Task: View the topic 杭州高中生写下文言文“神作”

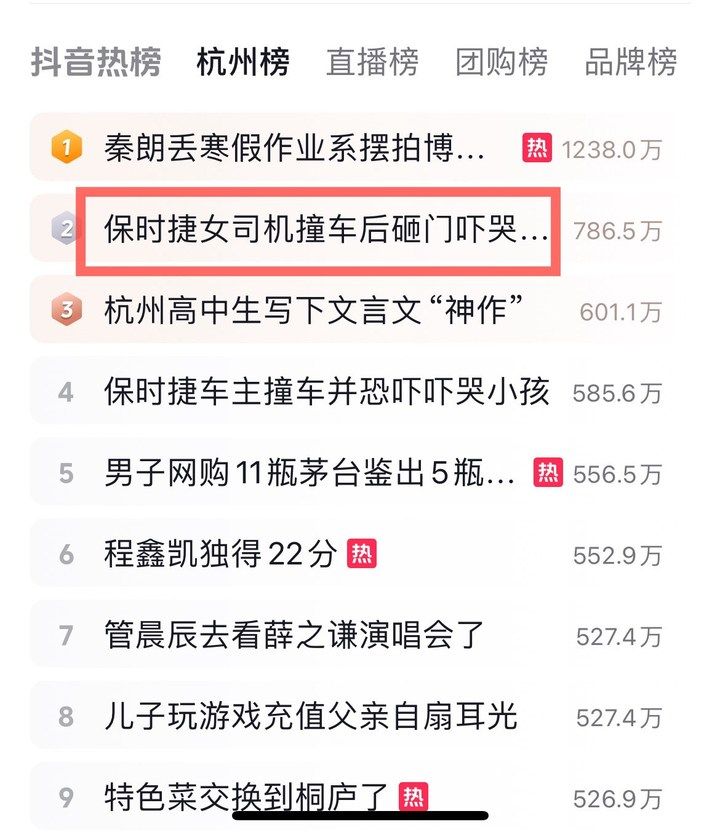Action: click(x=315, y=311)
